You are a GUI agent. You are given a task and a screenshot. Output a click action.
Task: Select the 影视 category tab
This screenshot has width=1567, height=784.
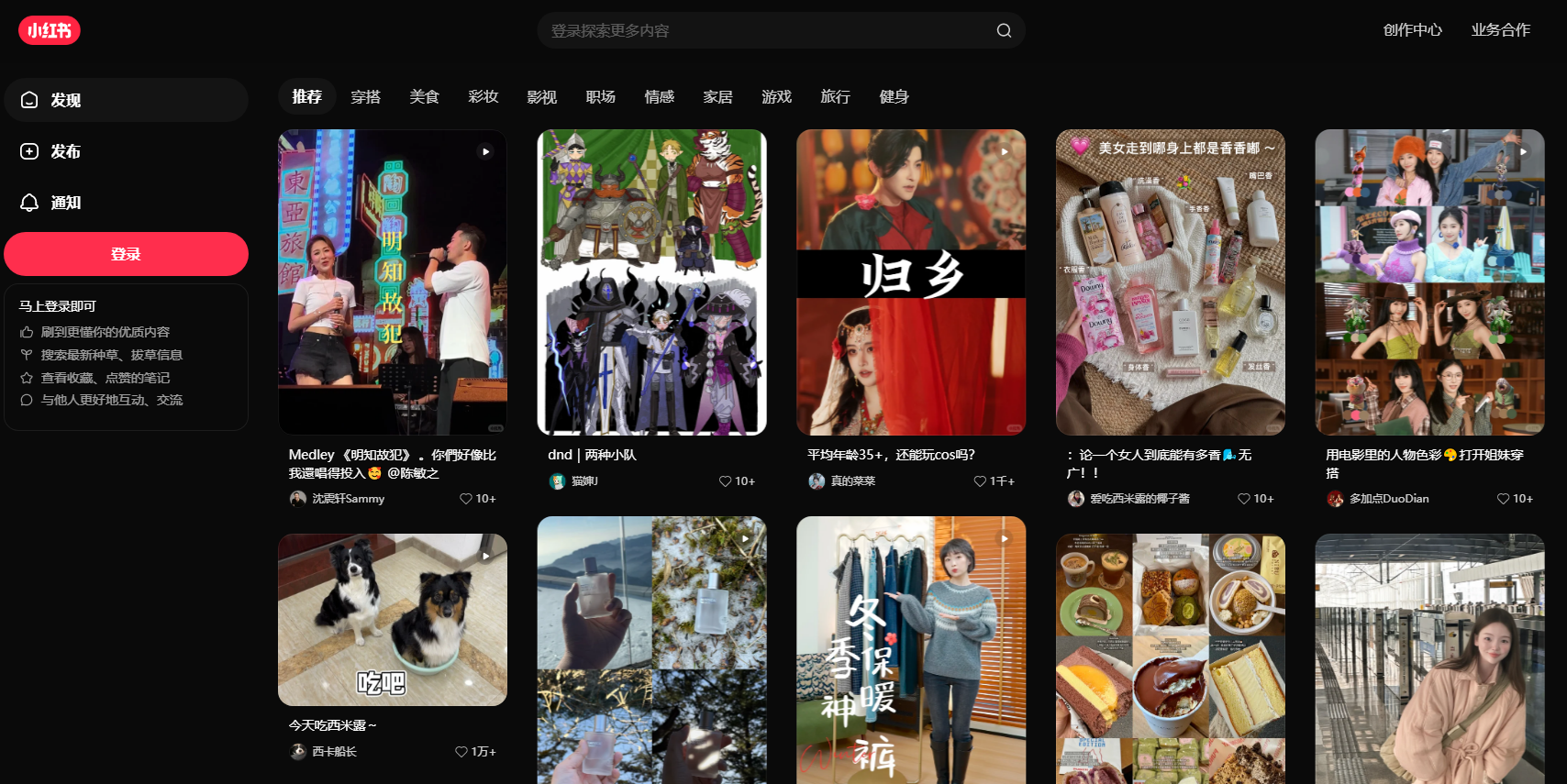[541, 96]
